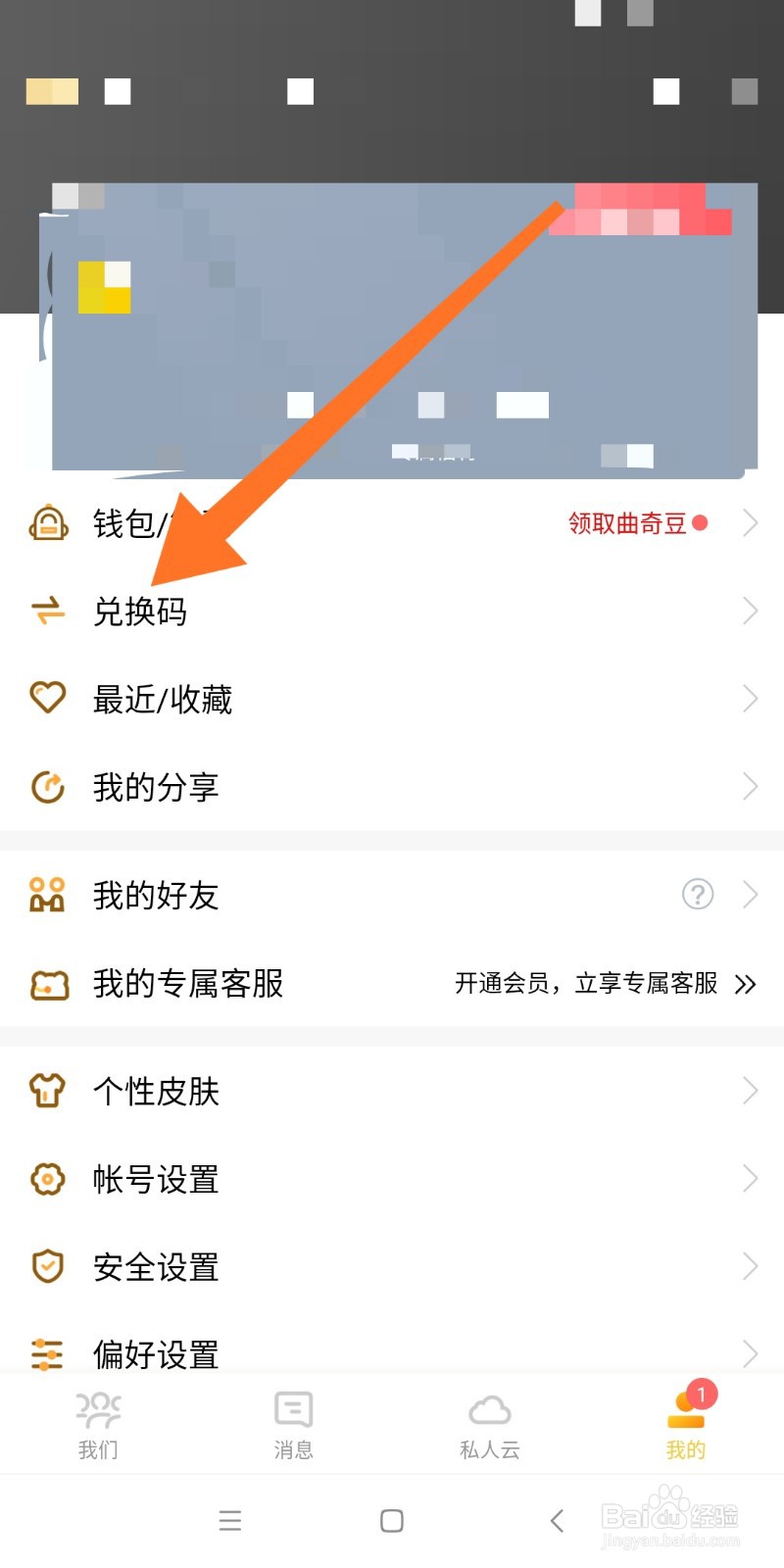The height and width of the screenshot is (1568, 784).
Task: Tap the gear icon for 帐号设置
Action: [47, 1178]
